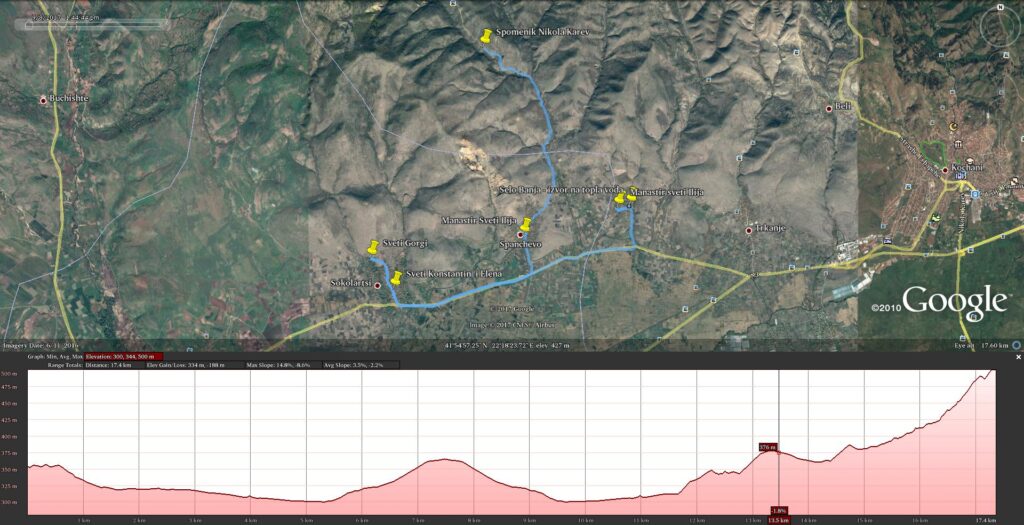
Task: Tap the north-up compass ring
Action: [x=998, y=23]
